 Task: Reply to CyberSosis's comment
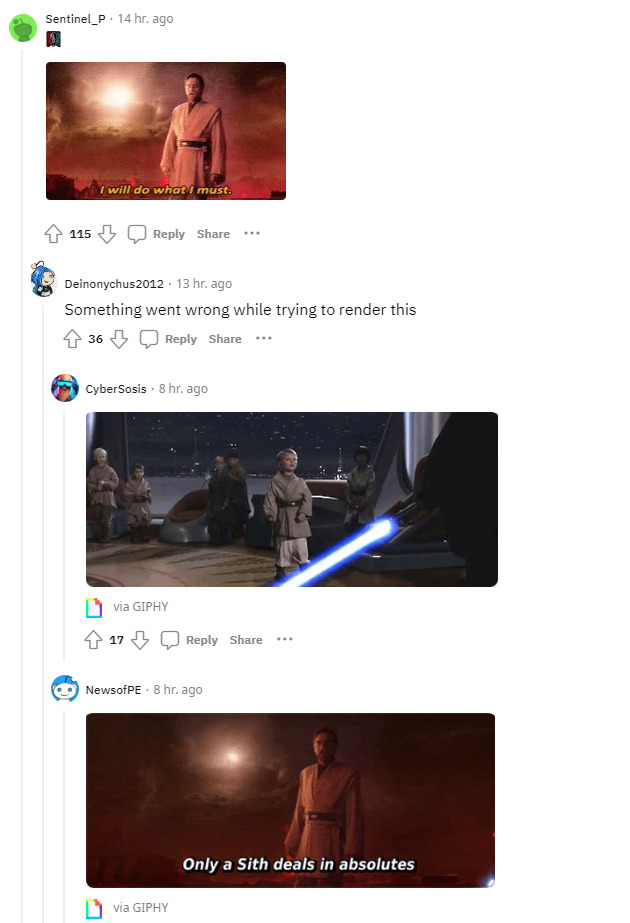point(190,640)
